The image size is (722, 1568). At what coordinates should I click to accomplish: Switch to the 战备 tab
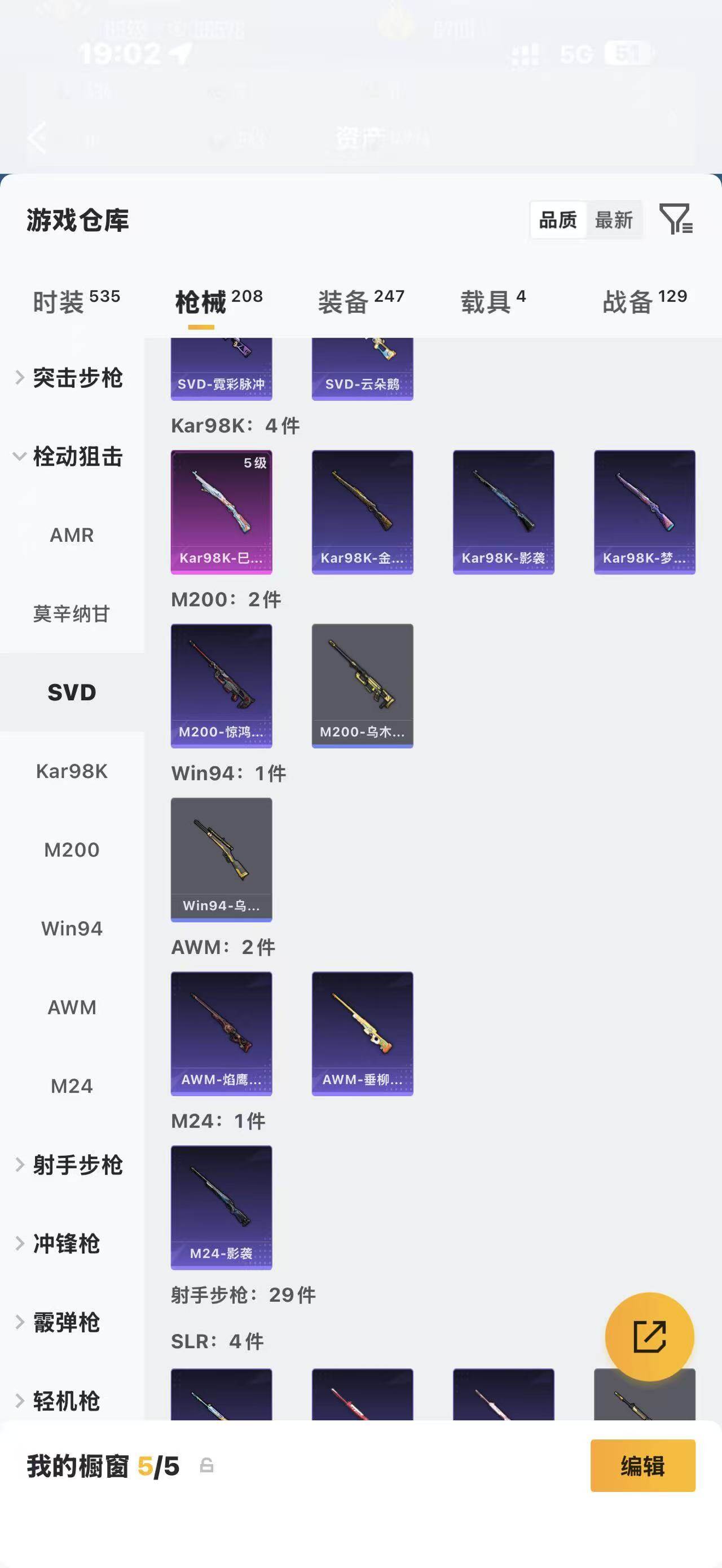(645, 301)
